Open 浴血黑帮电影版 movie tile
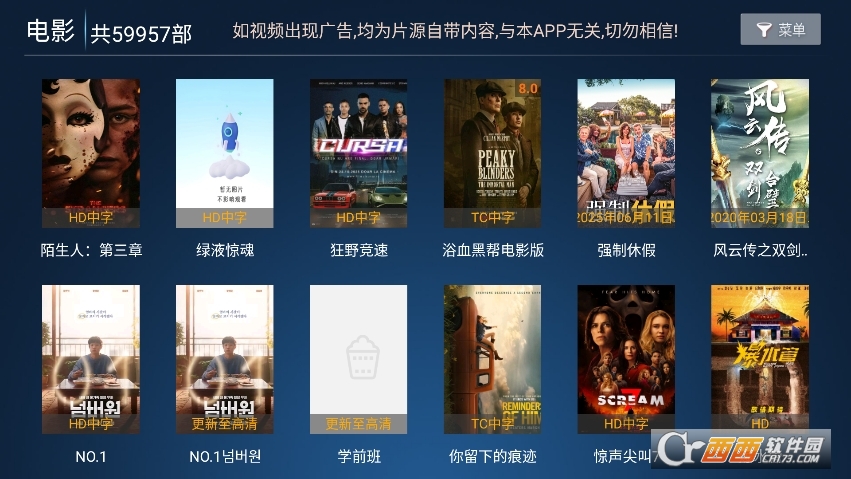 pos(492,154)
